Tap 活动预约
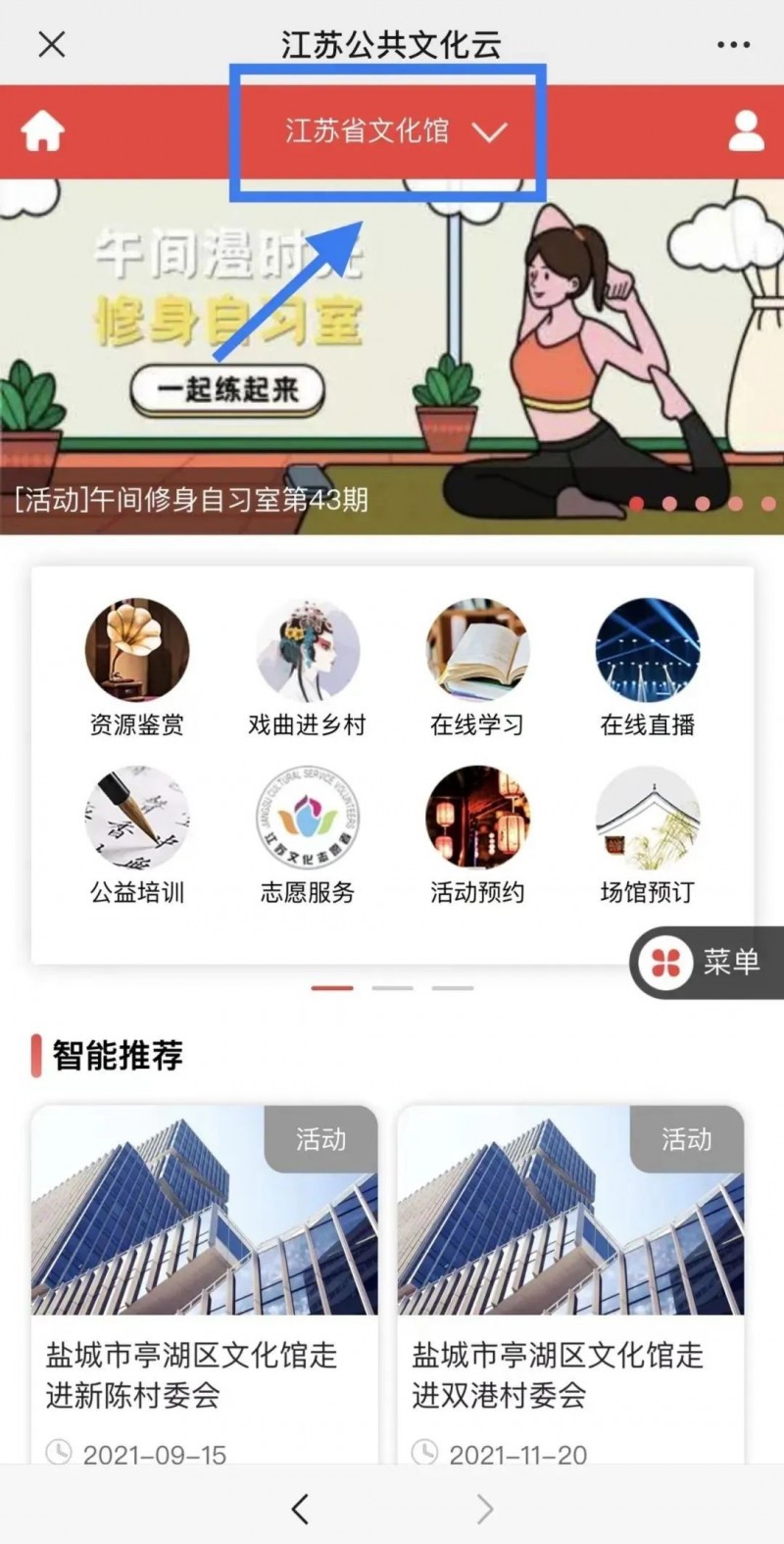Viewport: 784px width, 1544px height. click(477, 835)
